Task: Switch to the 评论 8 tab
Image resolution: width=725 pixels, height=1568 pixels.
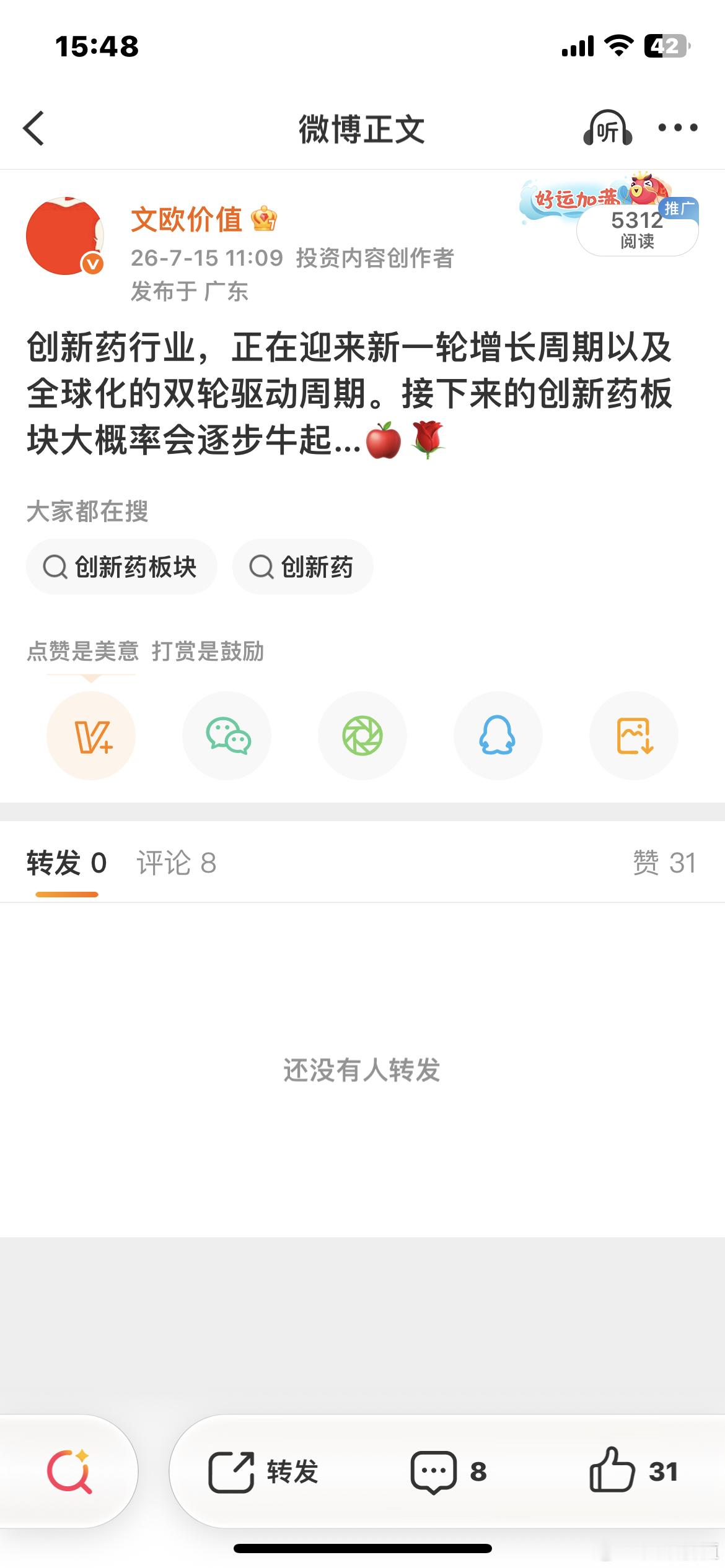Action: [x=177, y=863]
